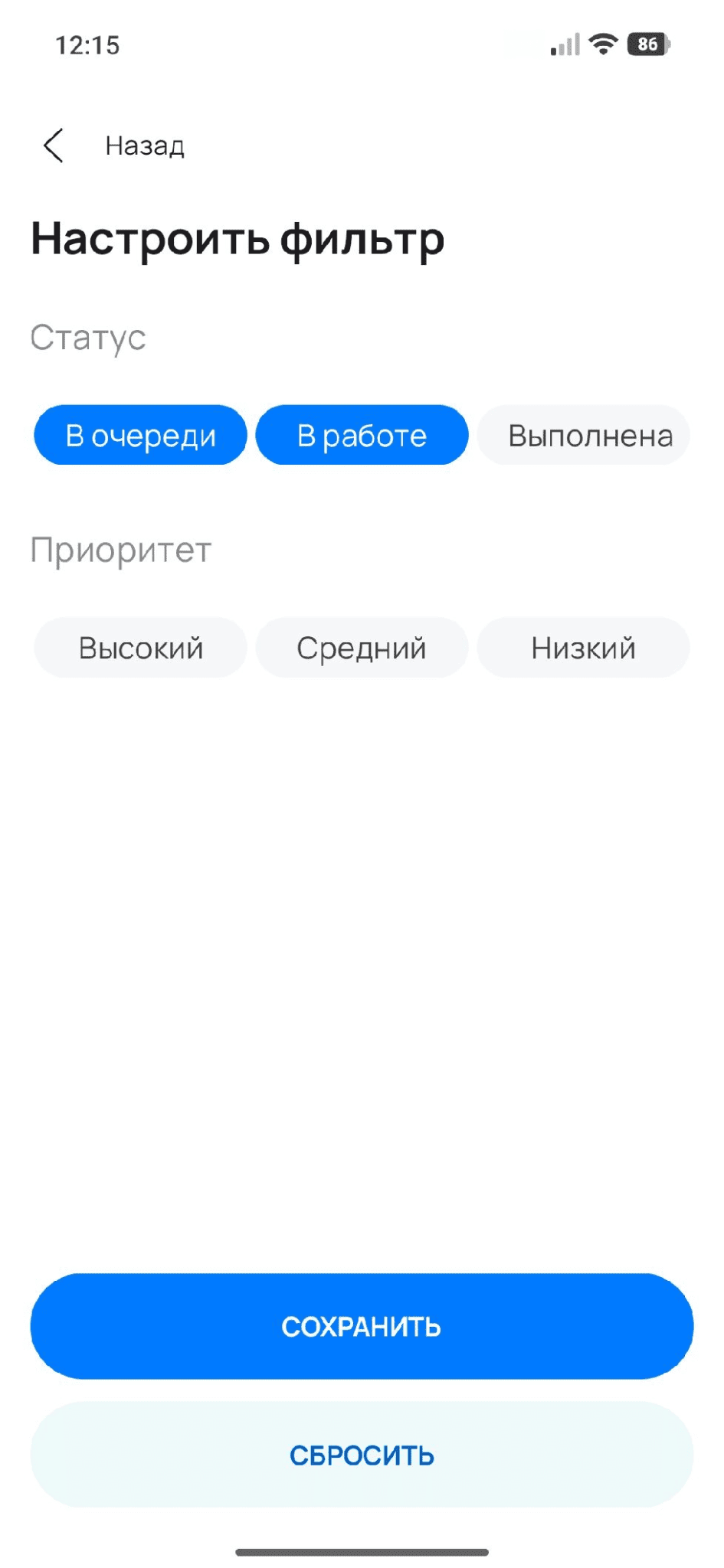Image resolution: width=724 pixels, height=1568 pixels.
Task: Choose Средний priority filter
Action: [362, 648]
